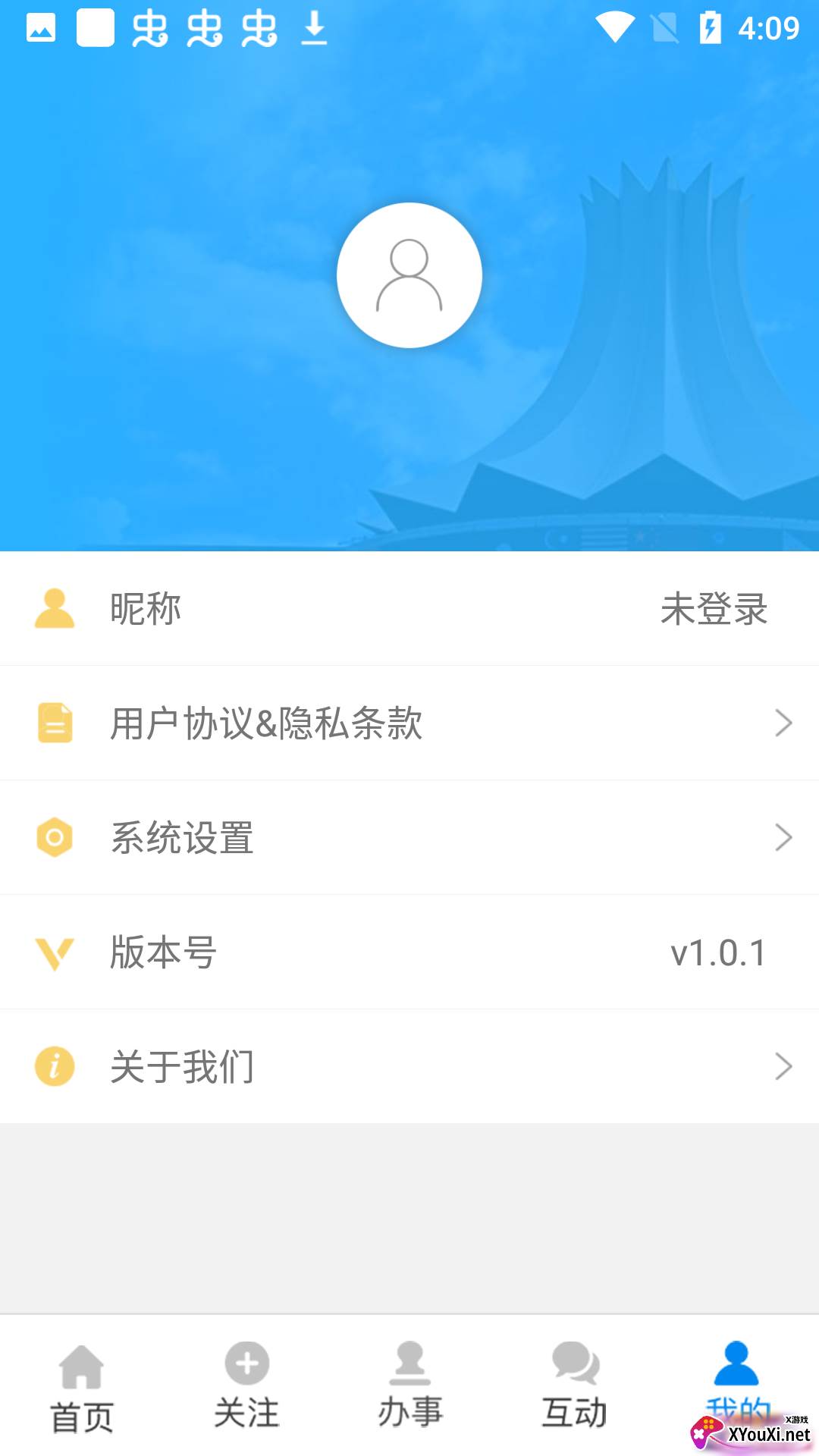Tap the version number v1.0.1
Viewport: 819px width, 1456px height.
coord(720,952)
